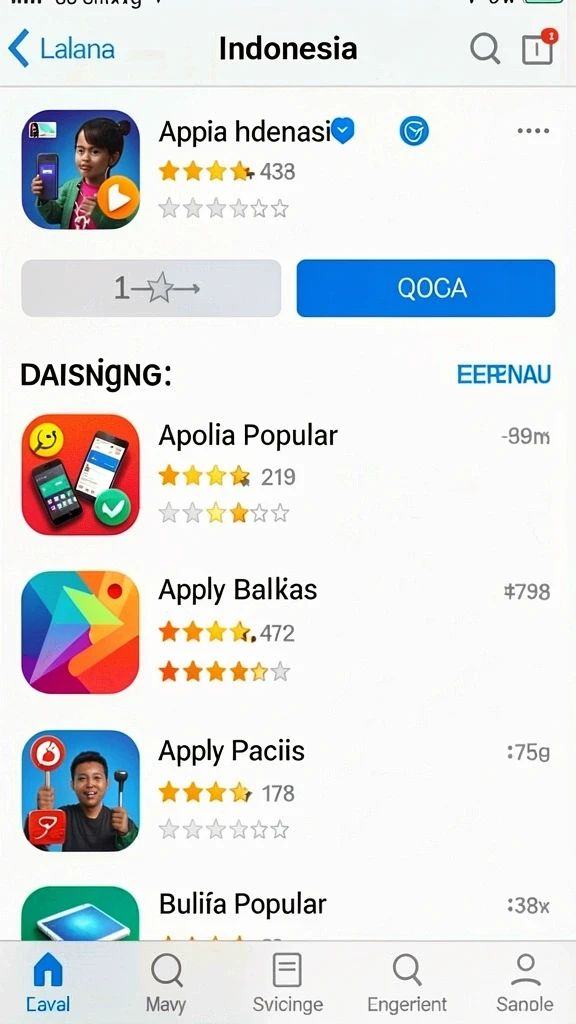The width and height of the screenshot is (576, 1024).
Task: Open the EERENAU link
Action: 504,375
